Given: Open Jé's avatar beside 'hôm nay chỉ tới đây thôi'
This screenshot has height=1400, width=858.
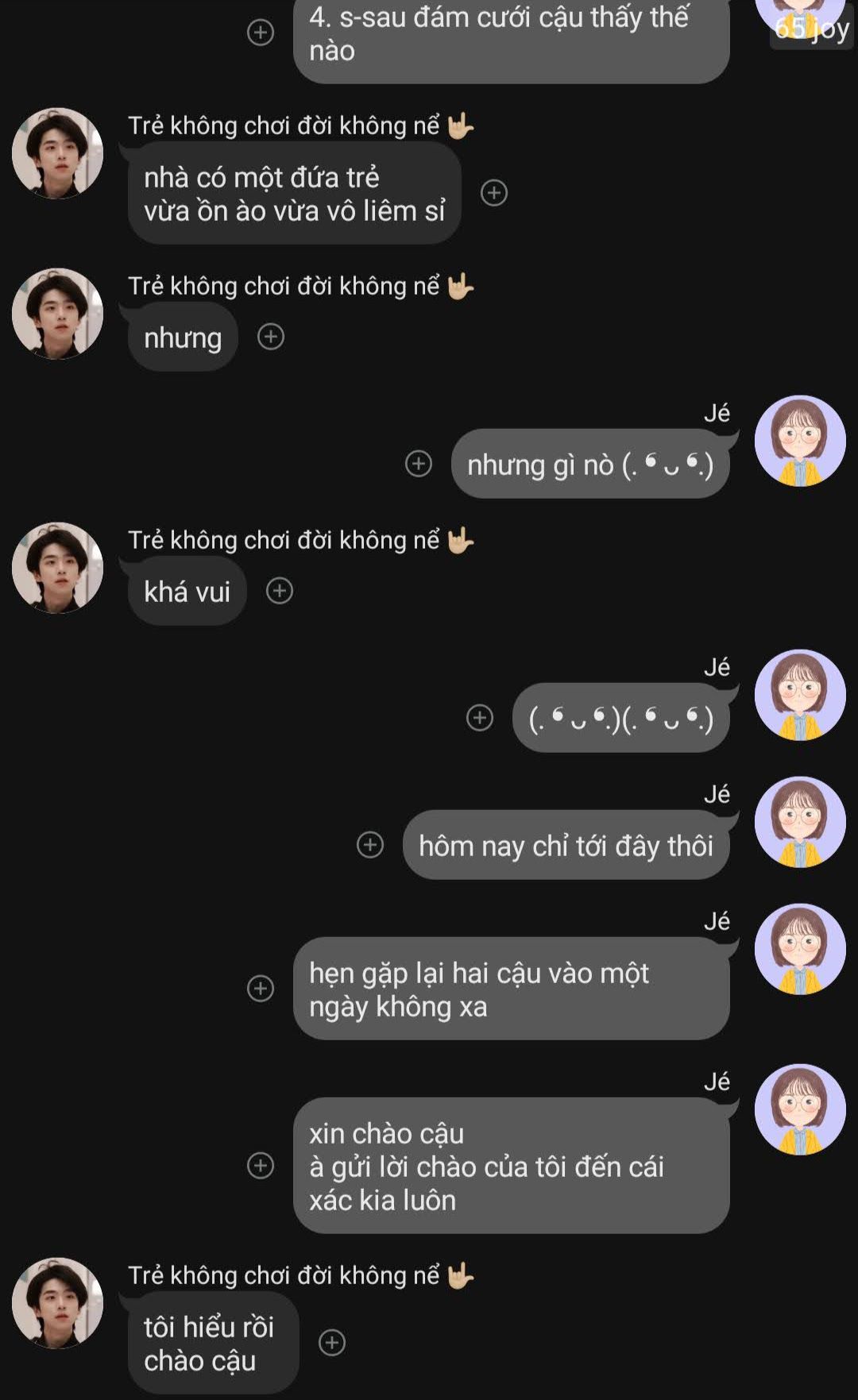Looking at the screenshot, I should pos(800,822).
